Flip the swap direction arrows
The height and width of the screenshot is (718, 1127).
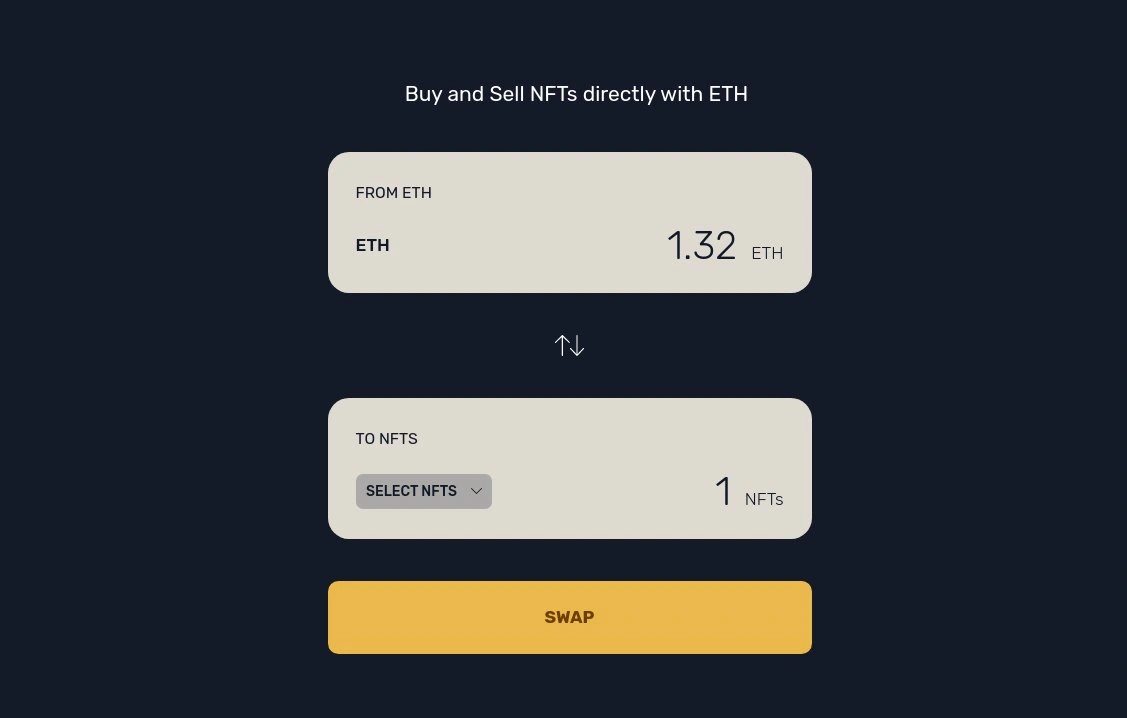[x=569, y=346]
